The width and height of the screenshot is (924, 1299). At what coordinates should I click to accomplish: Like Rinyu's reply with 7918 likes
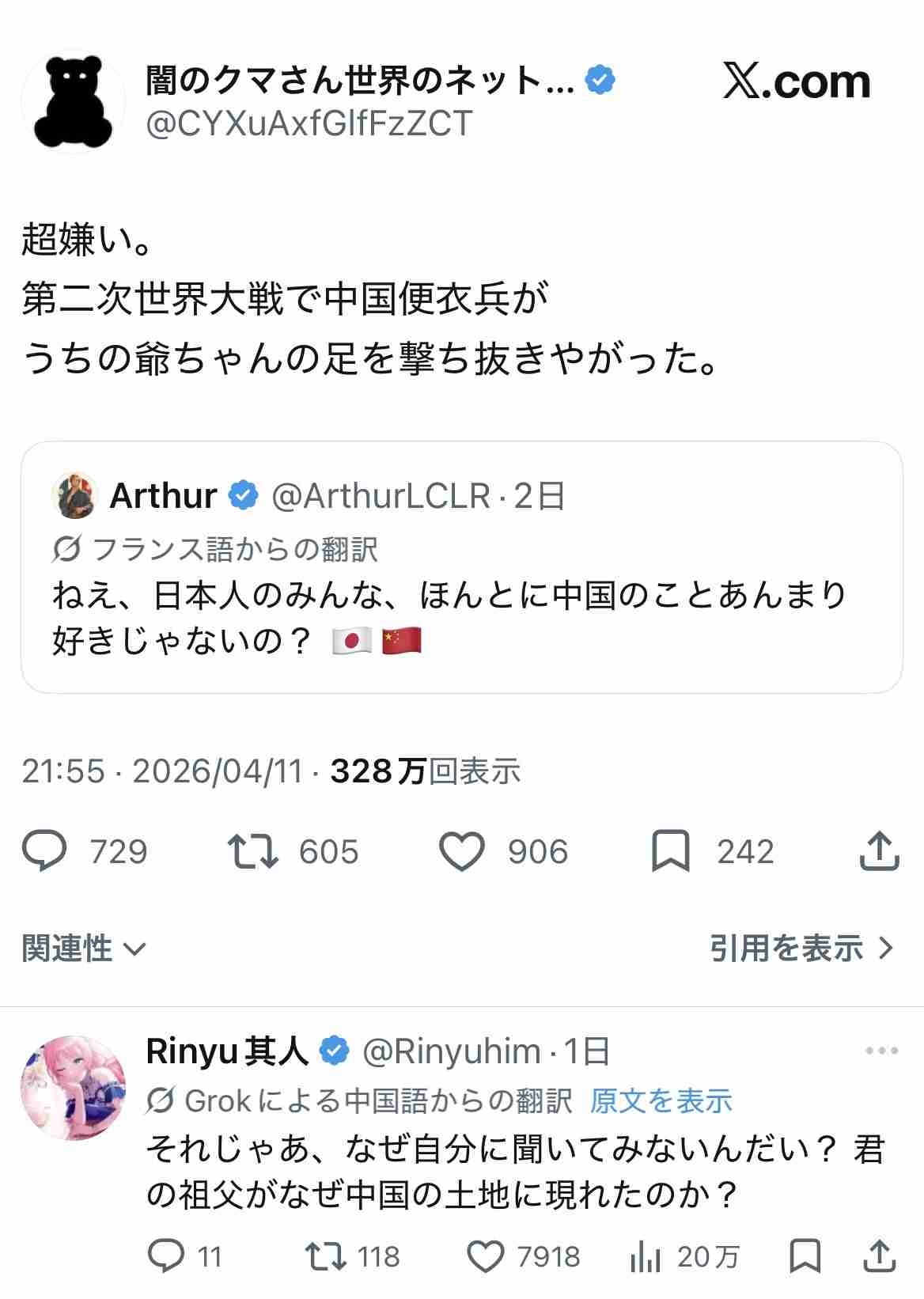[x=485, y=1256]
